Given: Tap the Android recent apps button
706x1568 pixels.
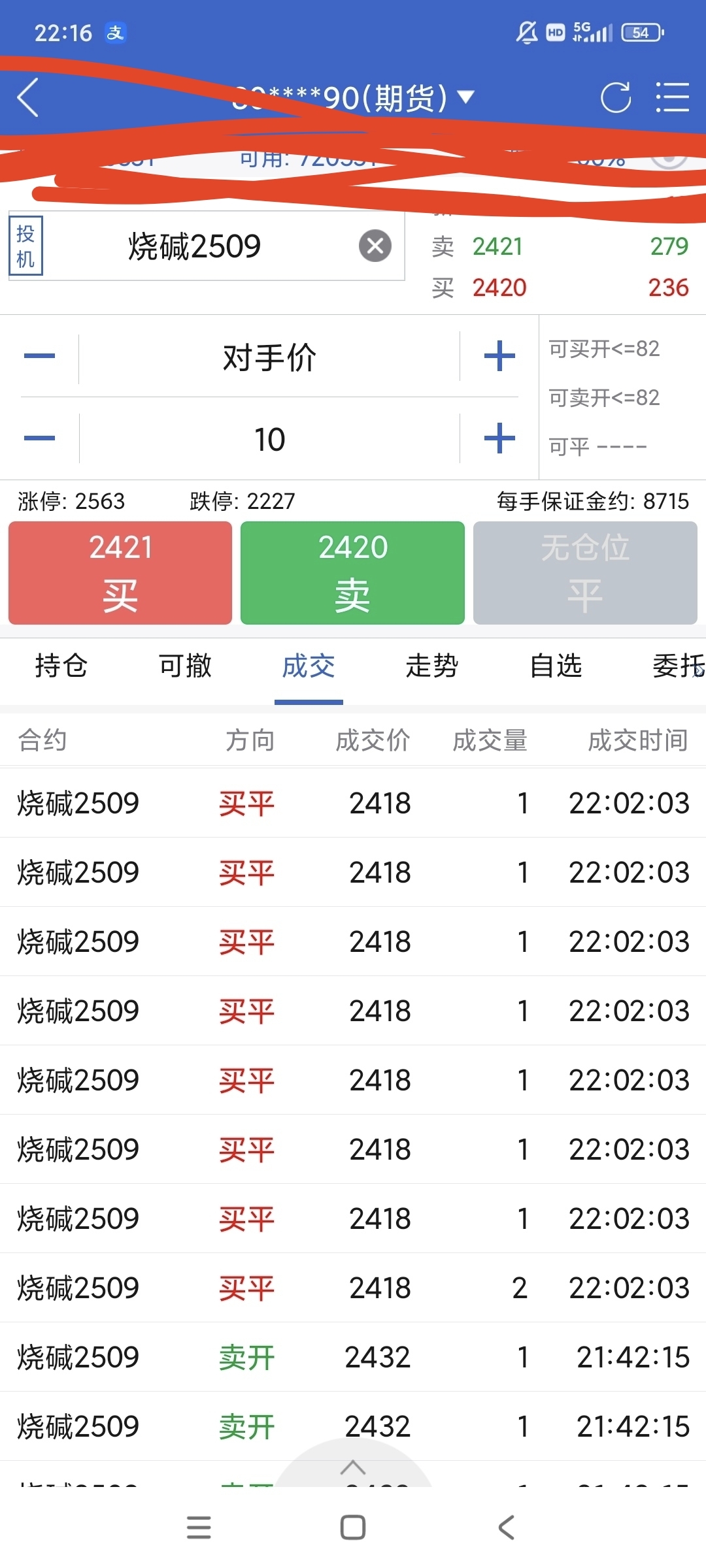Looking at the screenshot, I should [x=199, y=1527].
